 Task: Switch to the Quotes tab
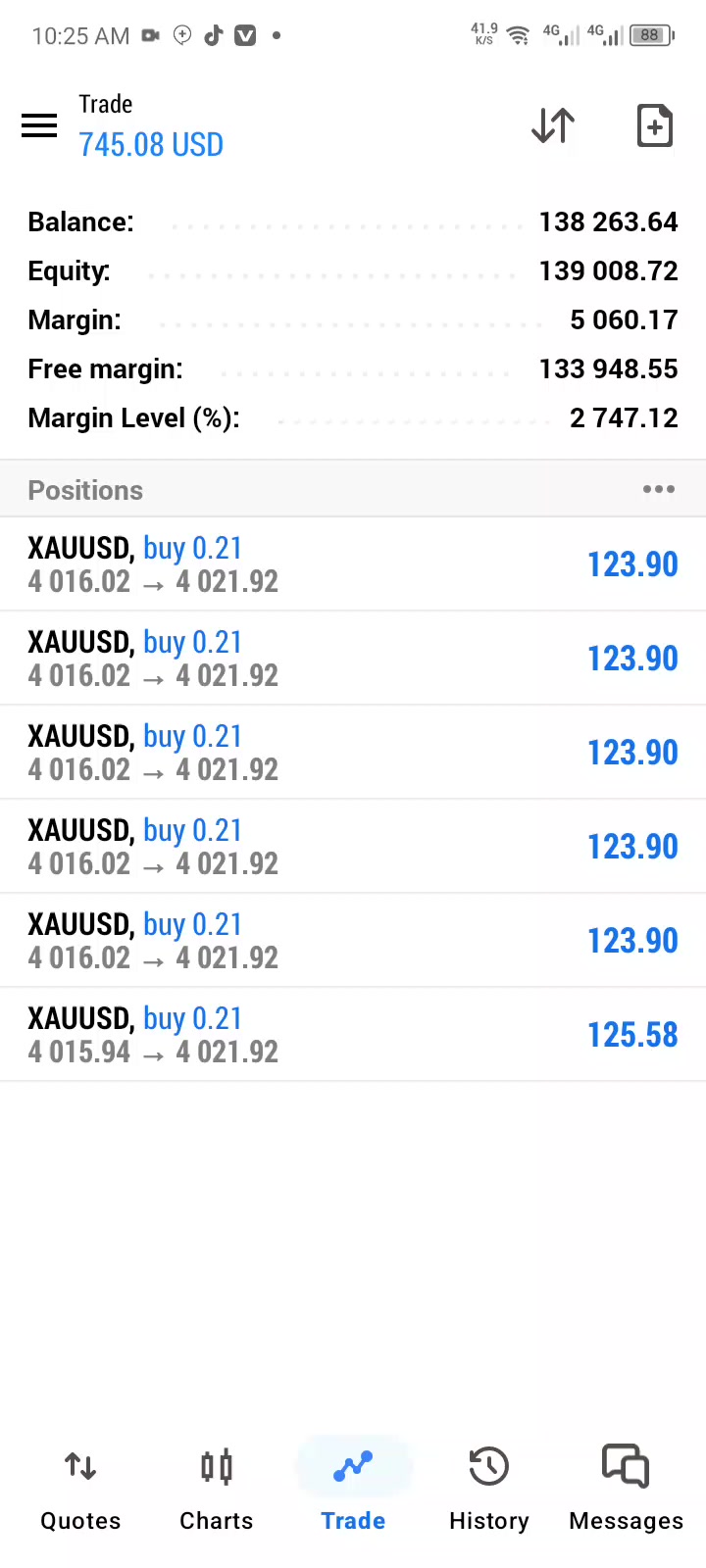(80, 1491)
